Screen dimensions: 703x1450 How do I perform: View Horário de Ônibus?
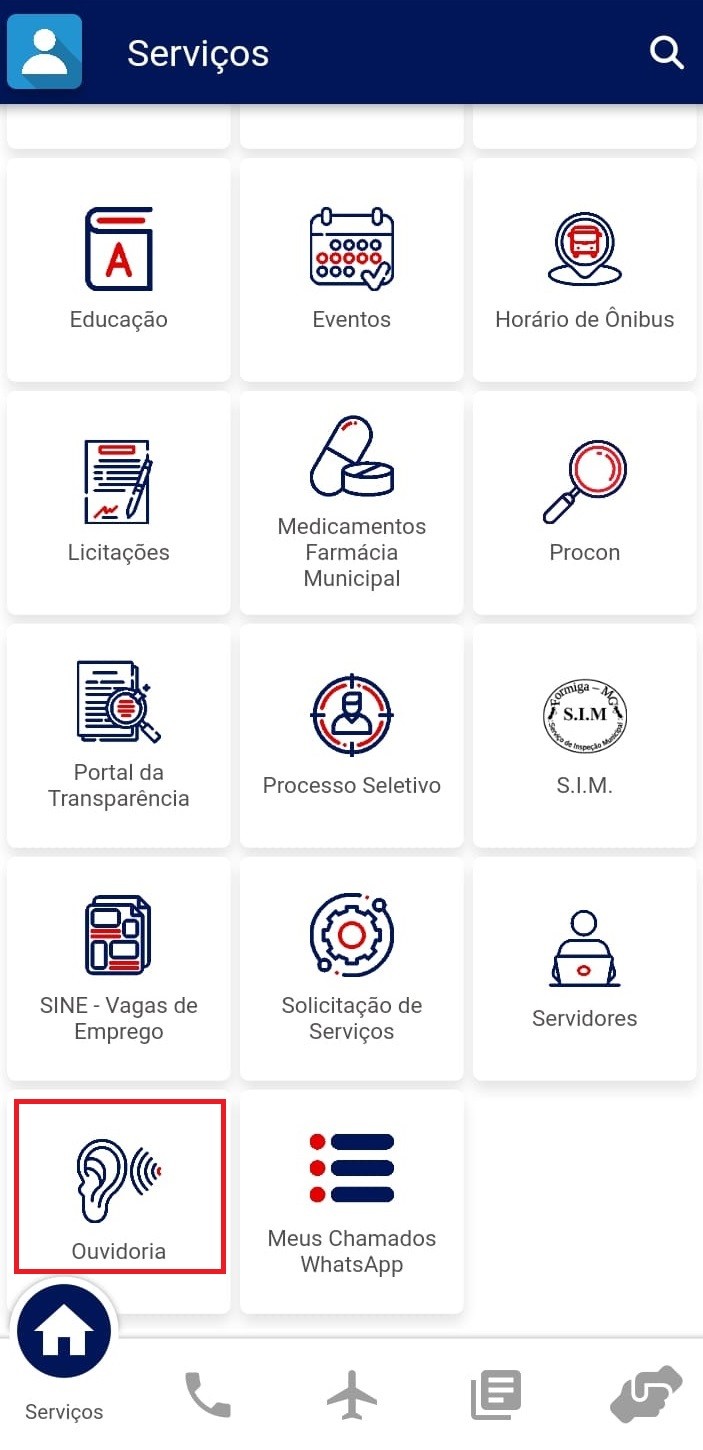[x=585, y=270]
